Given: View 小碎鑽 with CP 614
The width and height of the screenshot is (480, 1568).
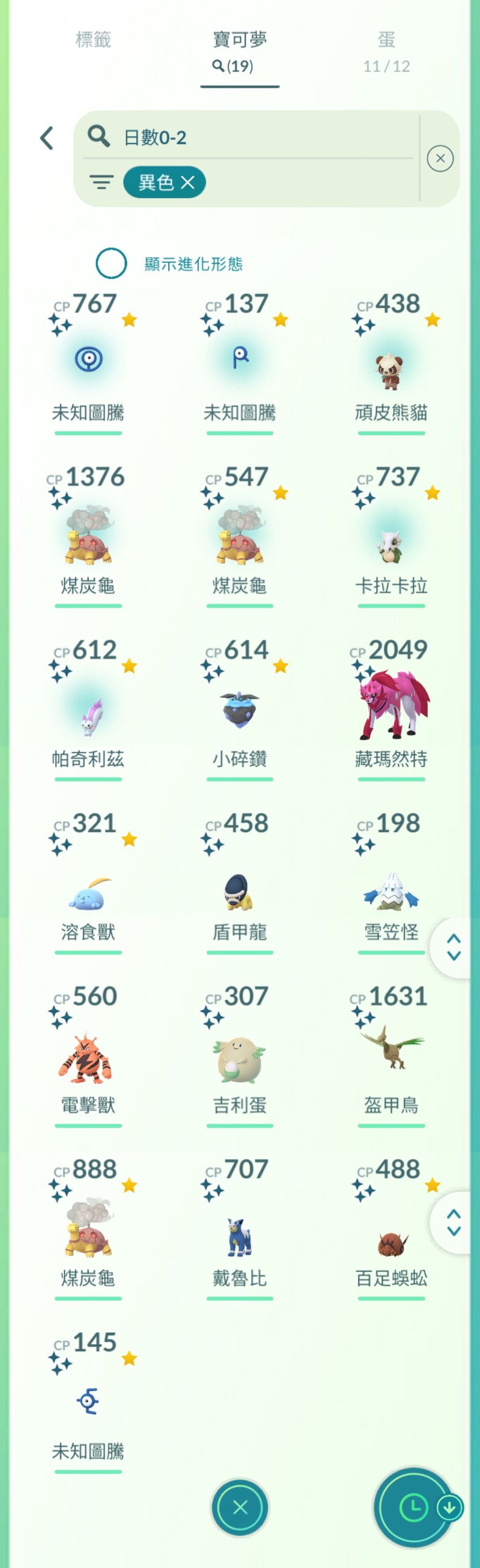Looking at the screenshot, I should [x=240, y=712].
